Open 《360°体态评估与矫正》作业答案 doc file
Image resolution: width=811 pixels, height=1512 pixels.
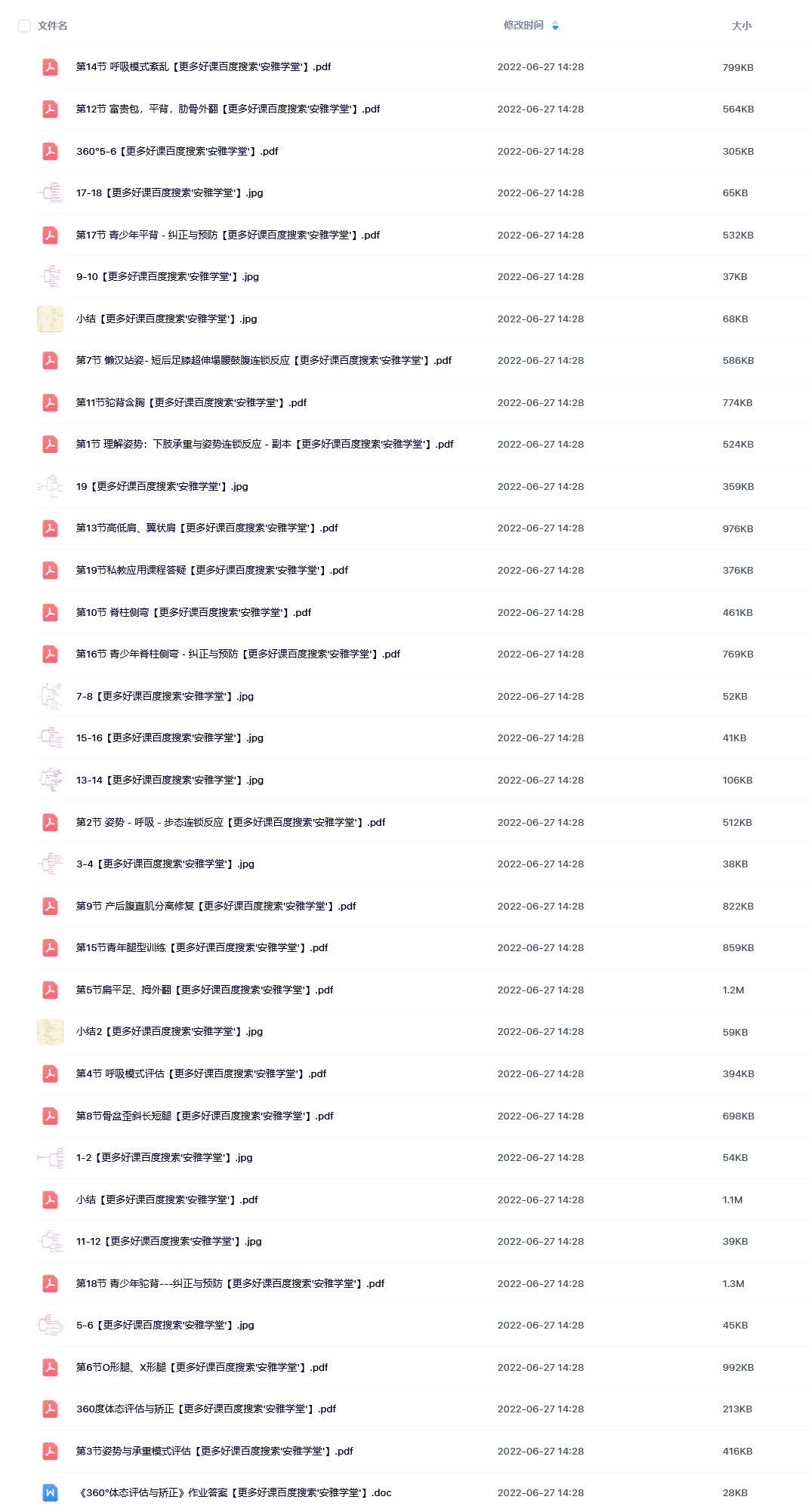point(235,1493)
